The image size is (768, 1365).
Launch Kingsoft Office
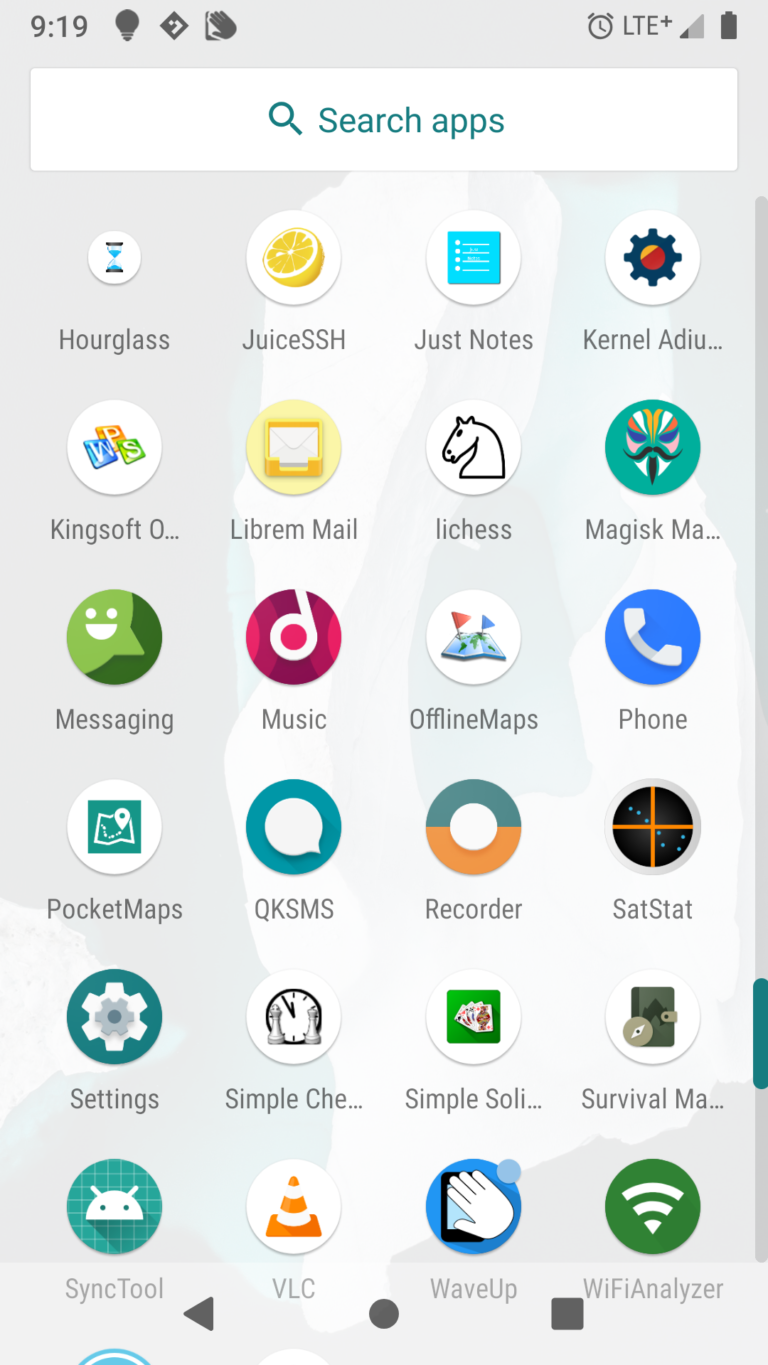114,448
